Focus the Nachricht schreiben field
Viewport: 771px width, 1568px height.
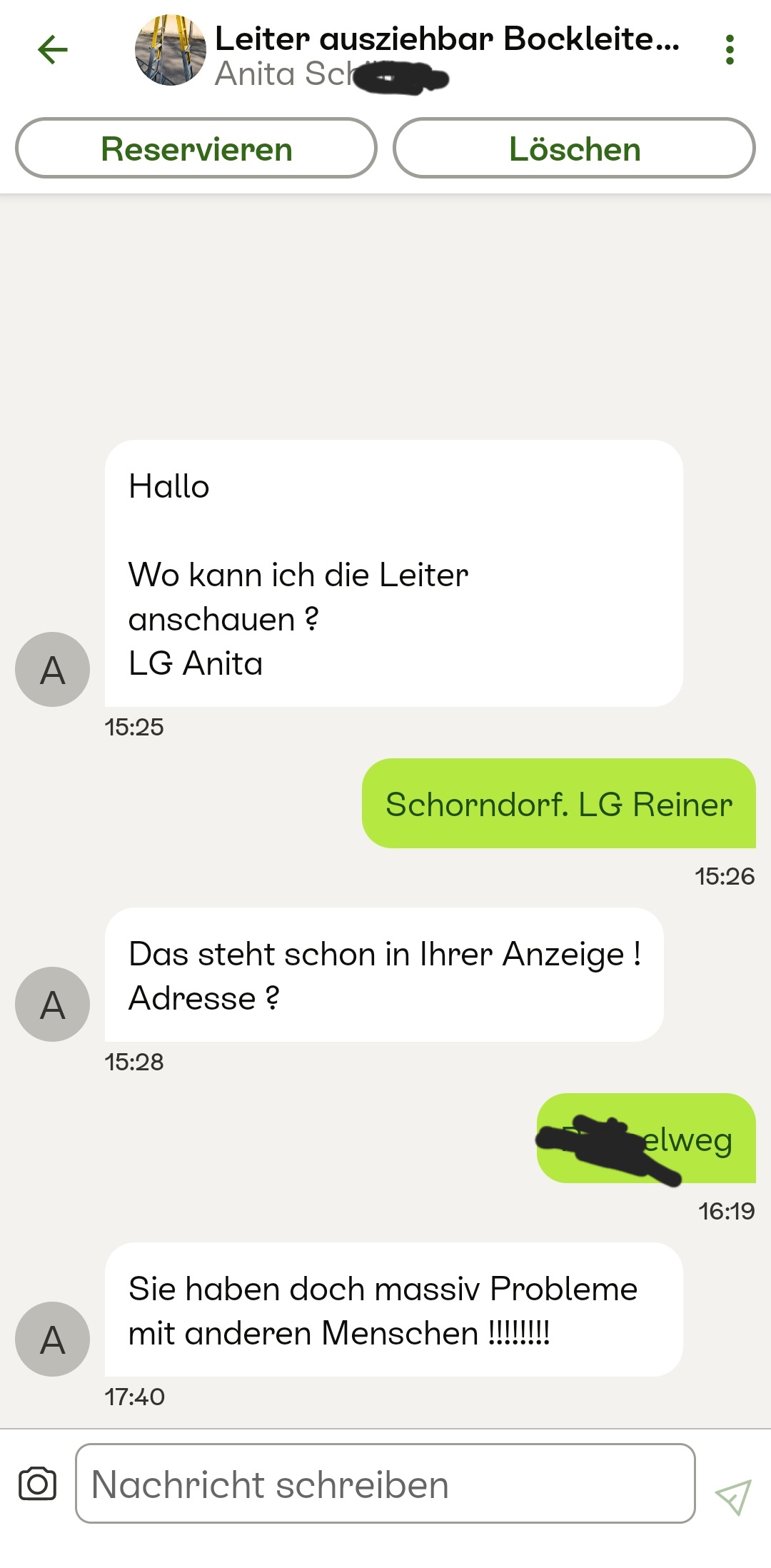pos(385,1484)
